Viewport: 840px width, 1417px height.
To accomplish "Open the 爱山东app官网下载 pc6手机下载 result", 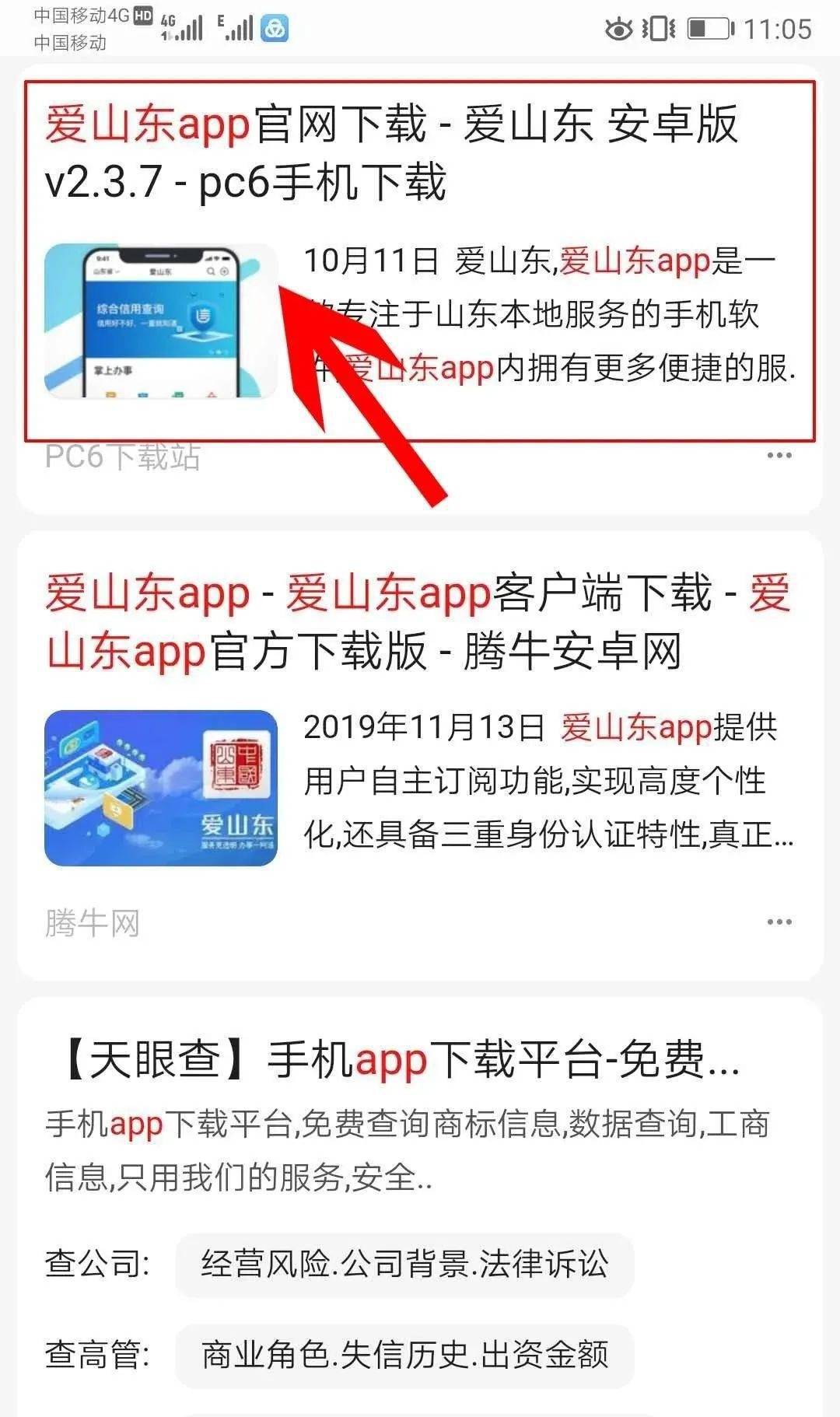I will (x=391, y=152).
